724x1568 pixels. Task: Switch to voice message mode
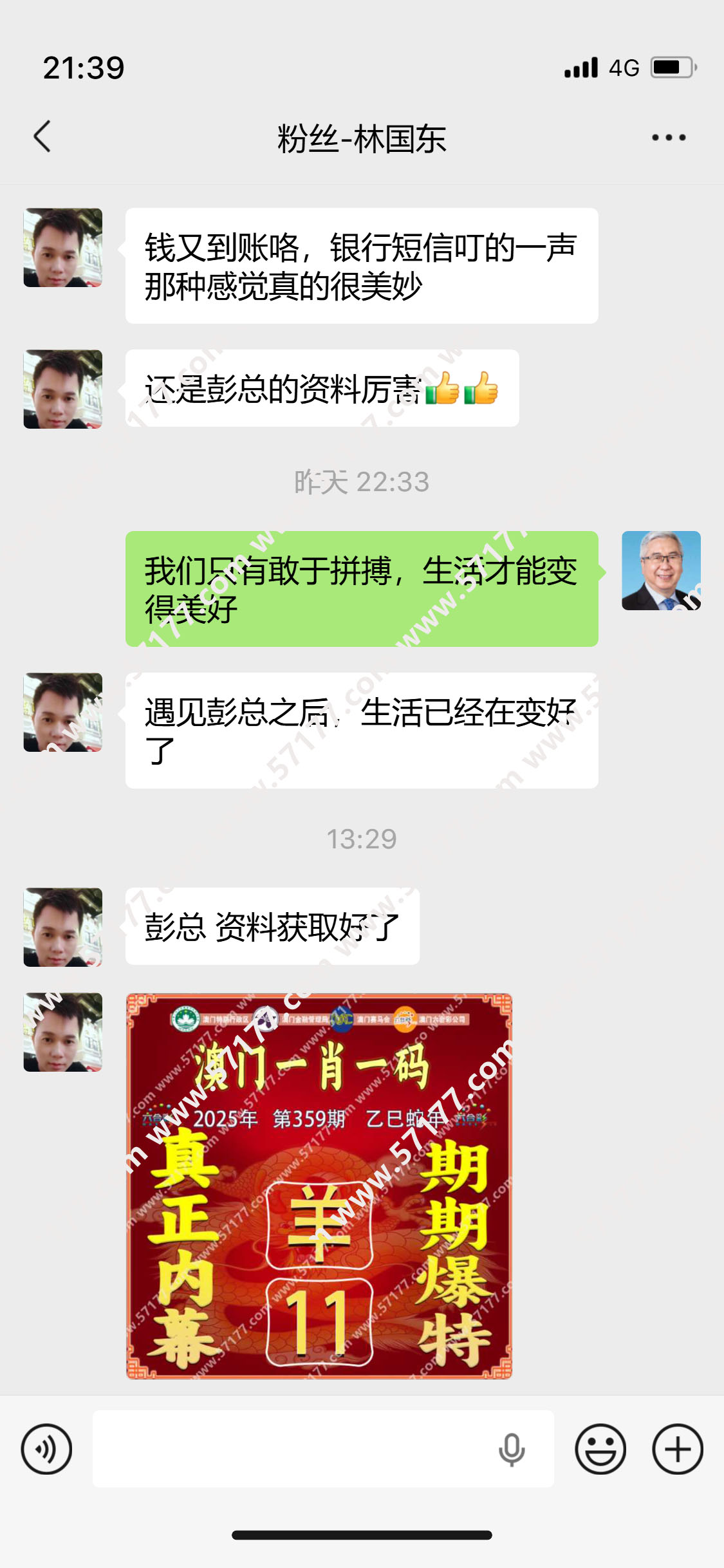pyautogui.click(x=46, y=1449)
